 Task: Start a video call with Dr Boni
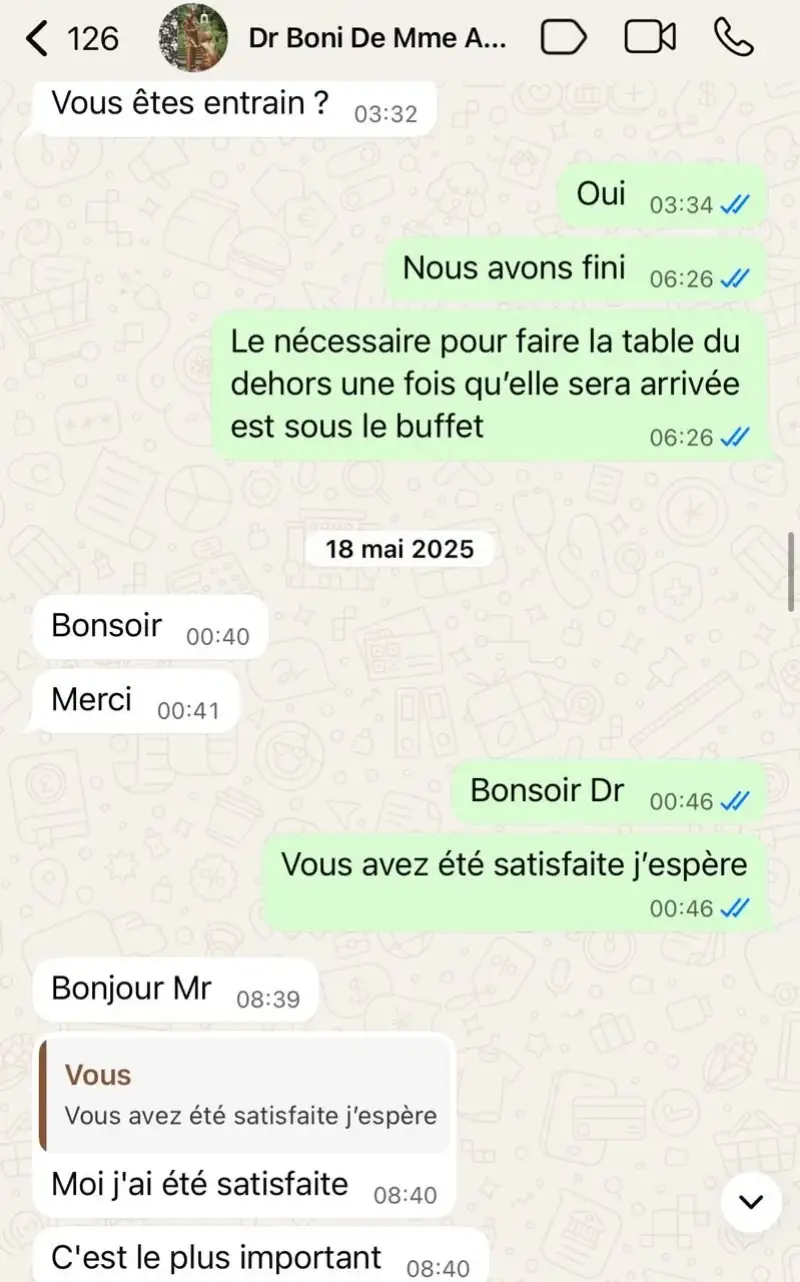tap(650, 37)
